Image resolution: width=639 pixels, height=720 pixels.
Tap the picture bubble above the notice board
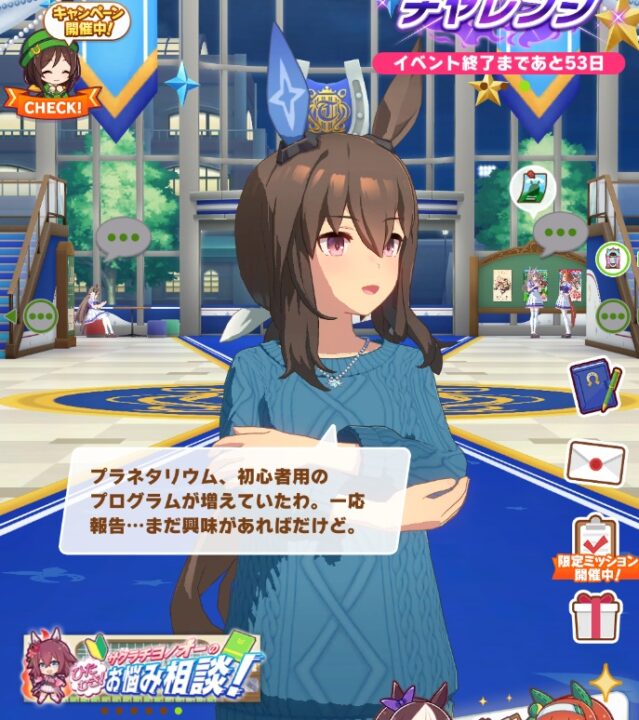530,187
